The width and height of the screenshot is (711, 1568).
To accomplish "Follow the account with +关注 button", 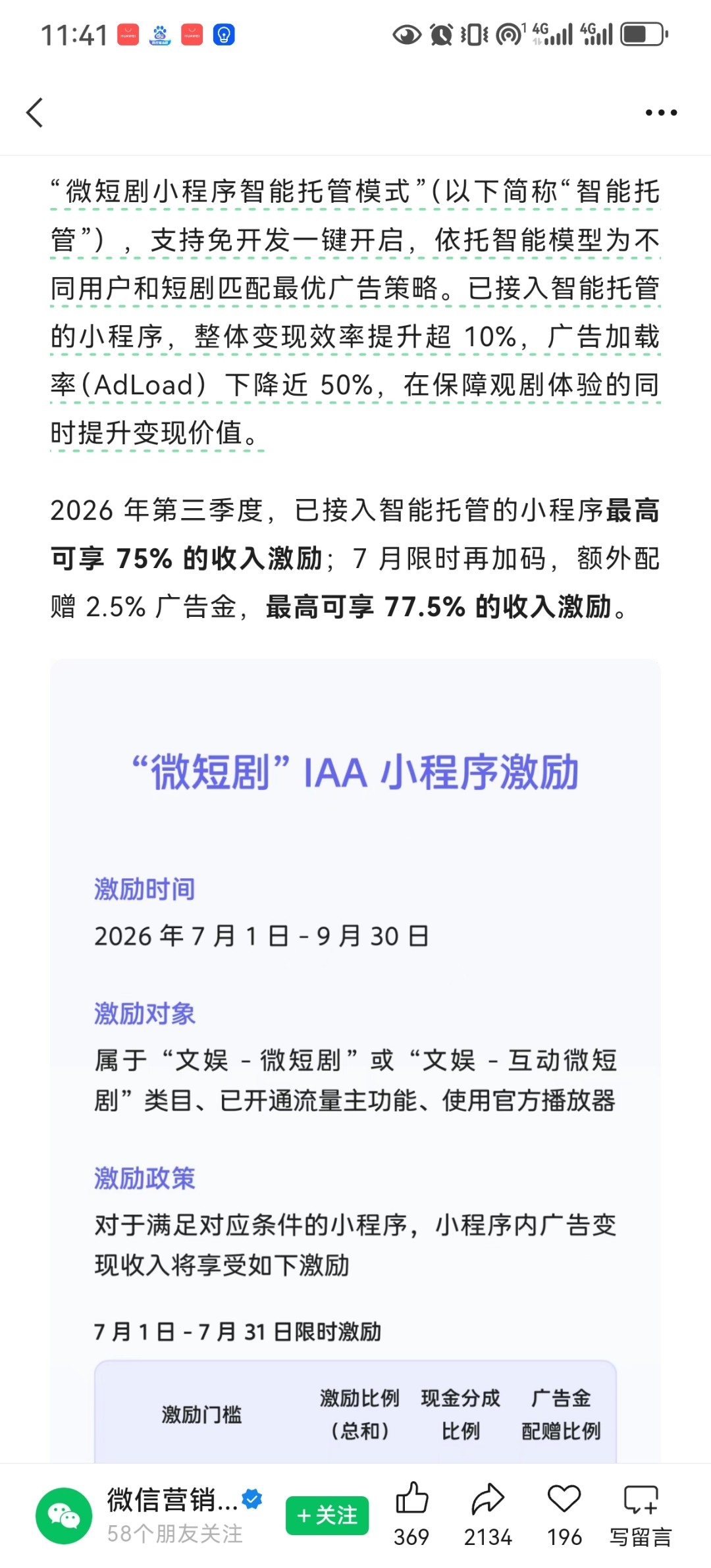I will (x=327, y=1515).
